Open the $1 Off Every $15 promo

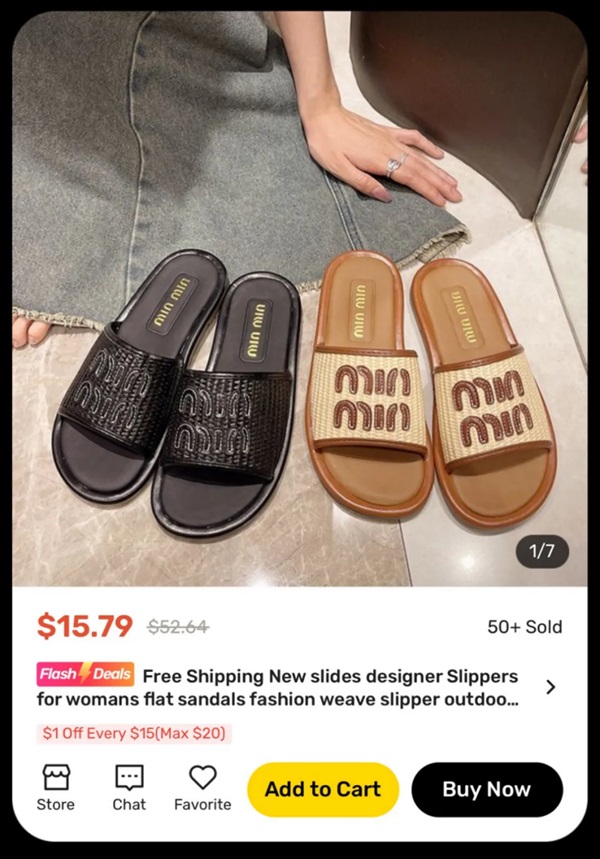134,733
